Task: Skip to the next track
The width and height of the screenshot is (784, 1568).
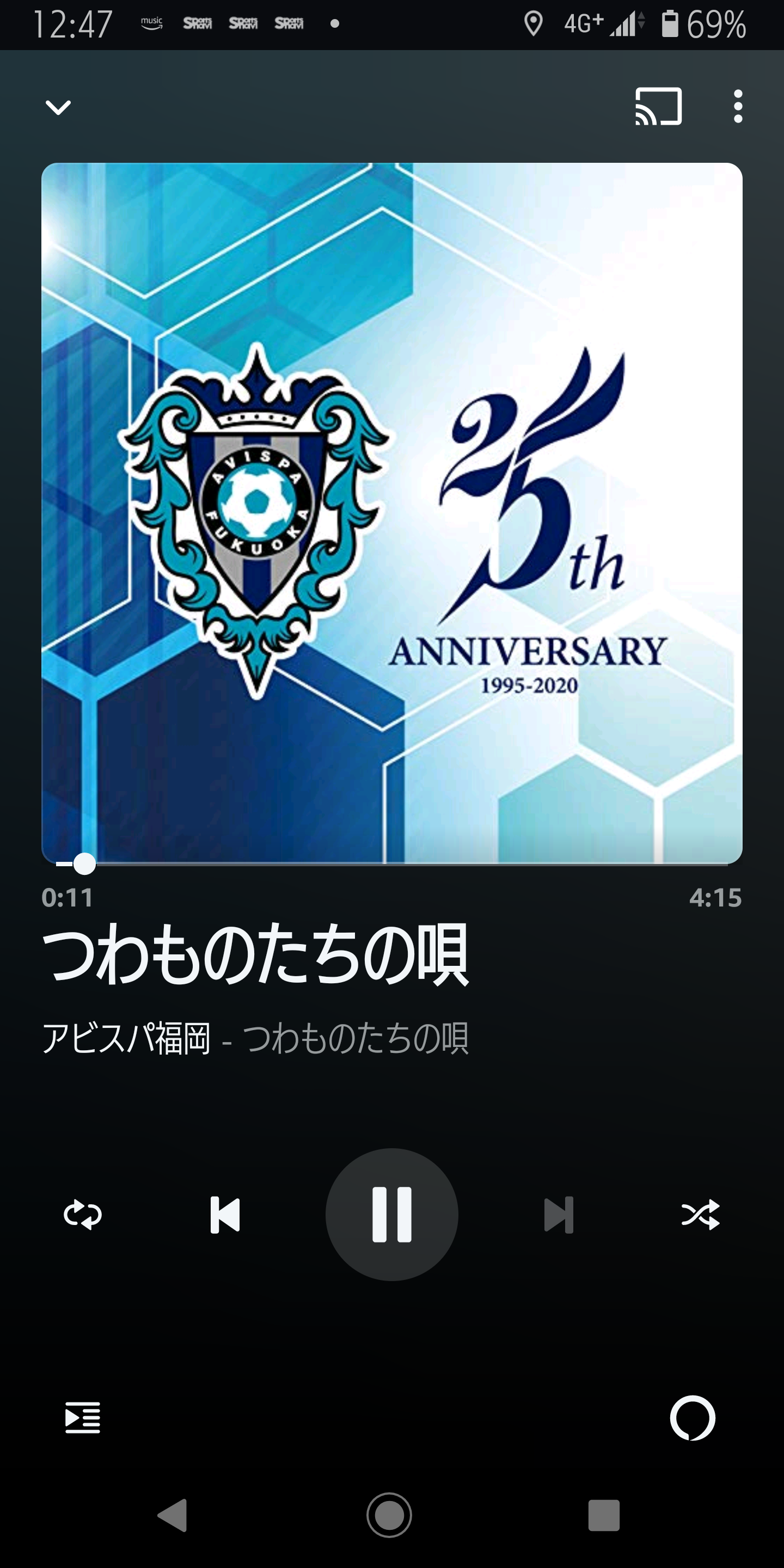Action: click(x=558, y=1215)
